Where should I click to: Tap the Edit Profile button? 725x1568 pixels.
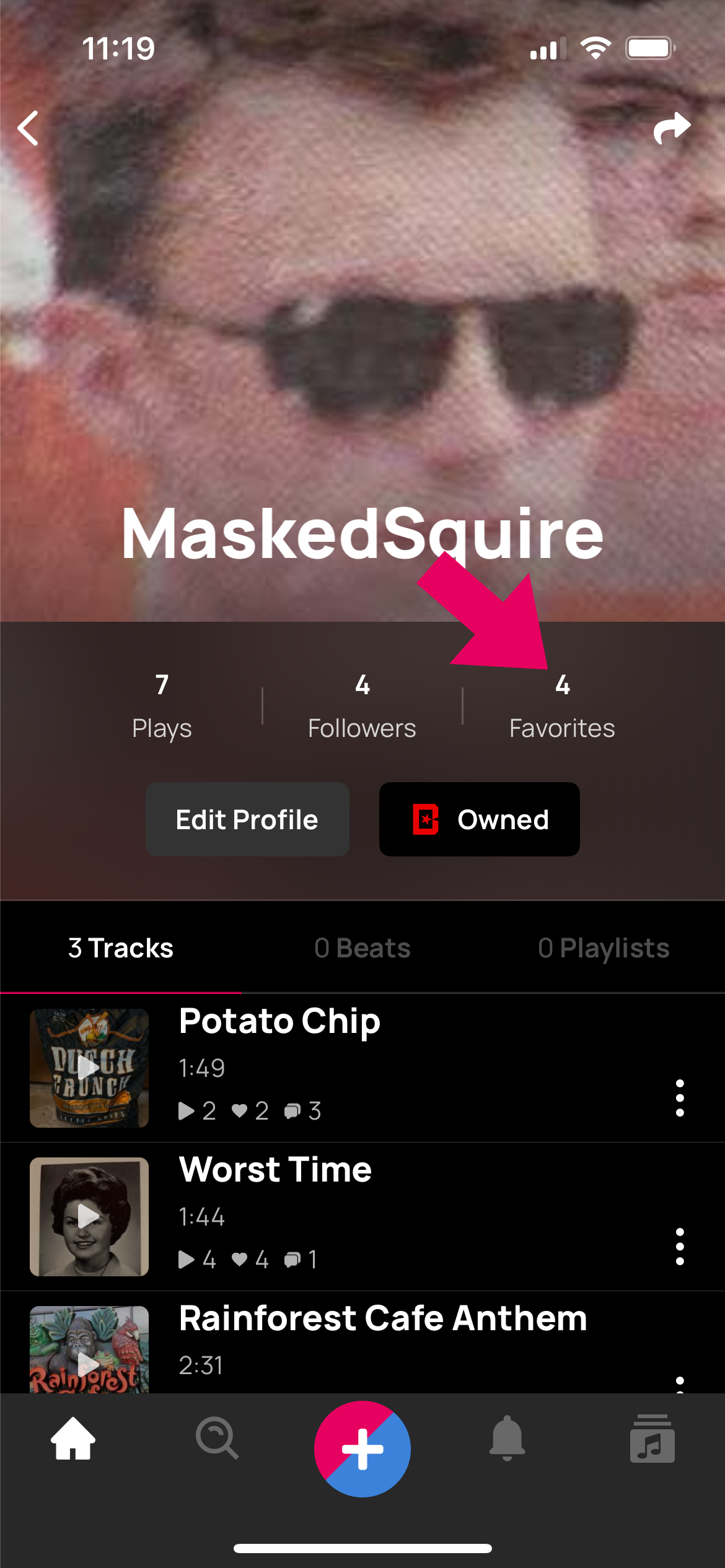tap(247, 819)
